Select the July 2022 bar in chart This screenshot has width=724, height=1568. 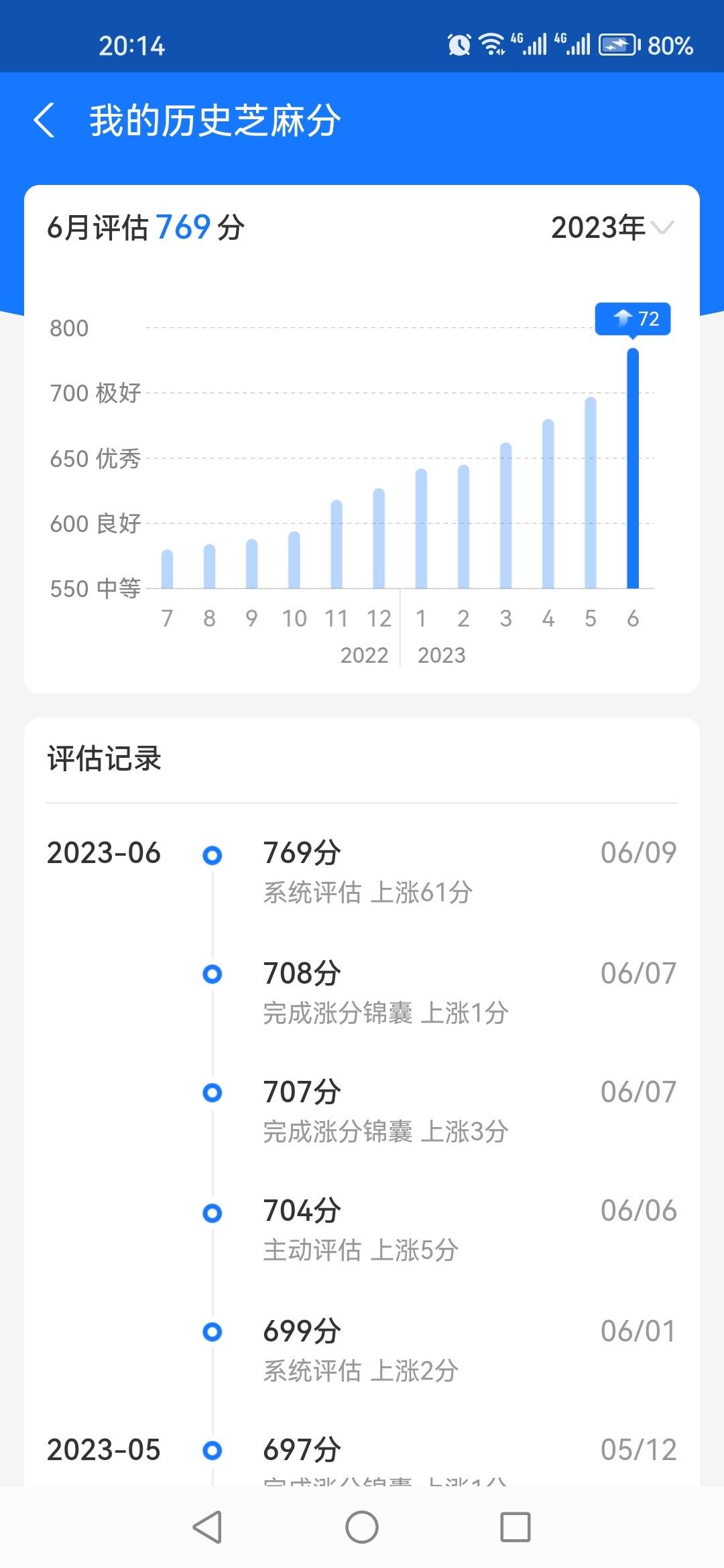(x=167, y=569)
